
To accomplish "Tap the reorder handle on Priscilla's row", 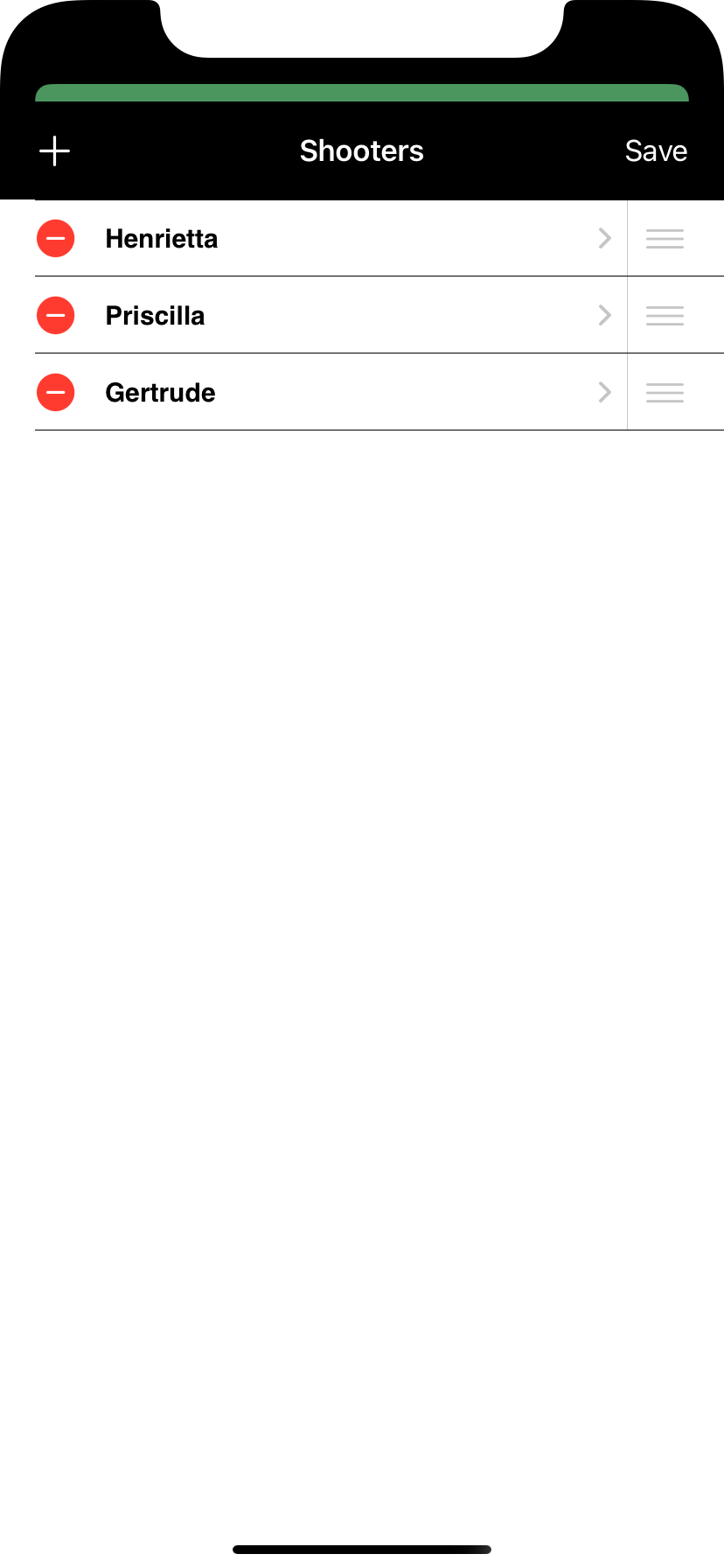I will [x=665, y=316].
